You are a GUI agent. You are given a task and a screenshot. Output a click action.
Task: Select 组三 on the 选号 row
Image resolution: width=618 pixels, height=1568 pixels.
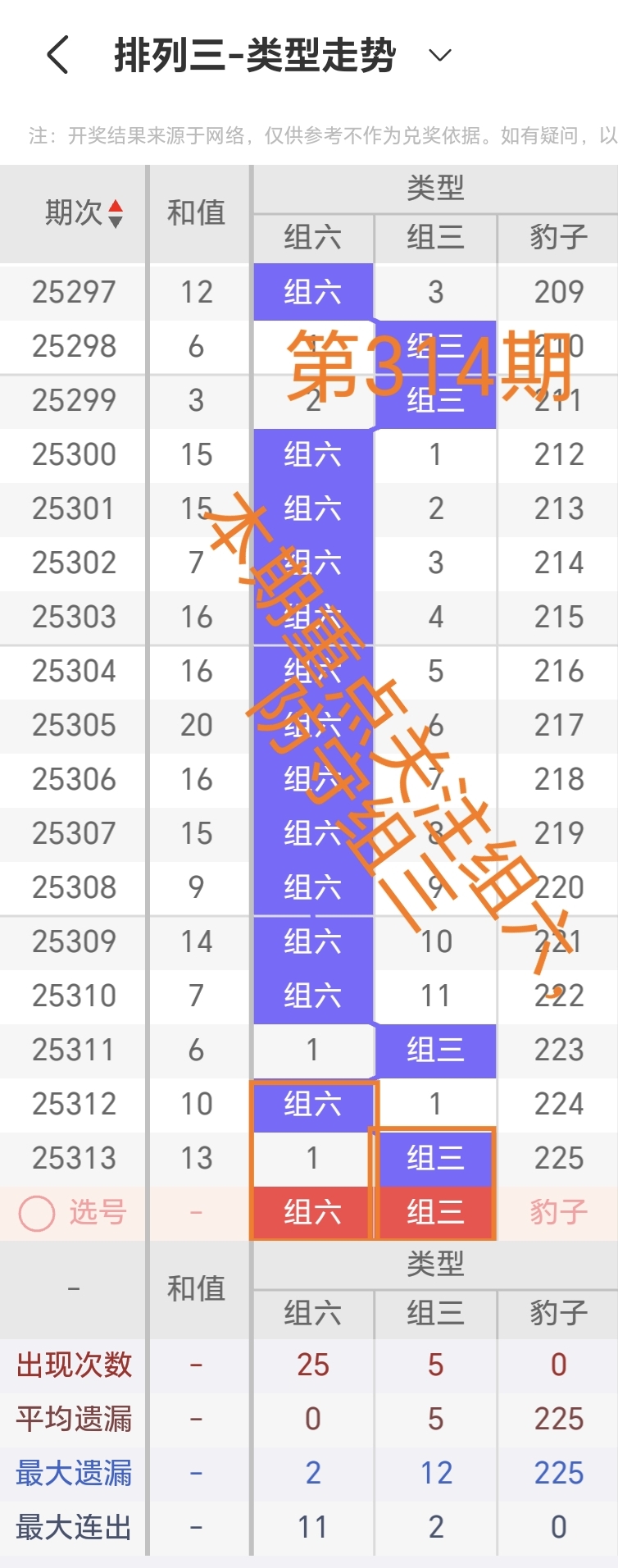pos(435,1212)
